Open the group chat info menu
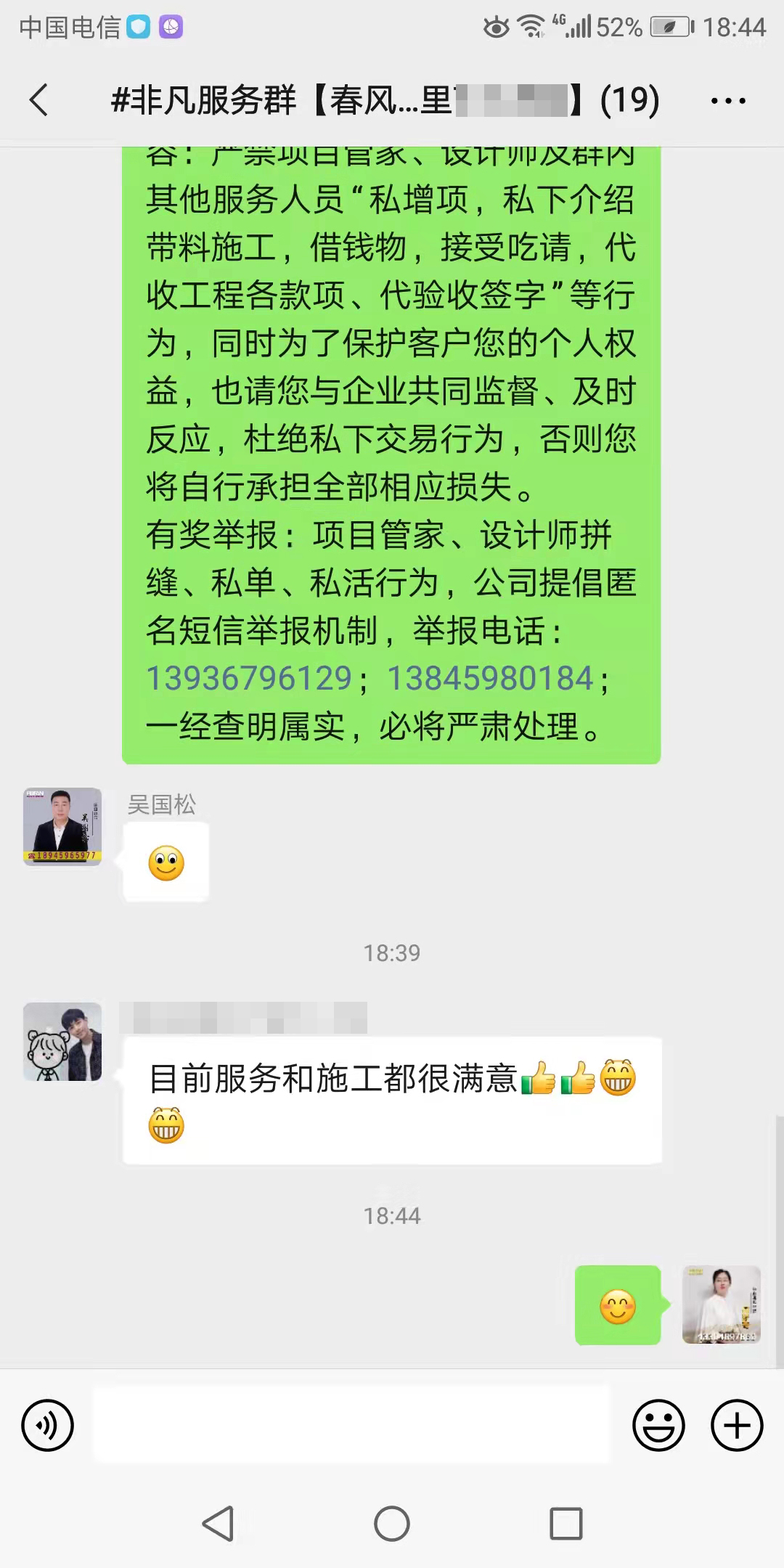Screen dimensions: 784x1568 pos(728,101)
